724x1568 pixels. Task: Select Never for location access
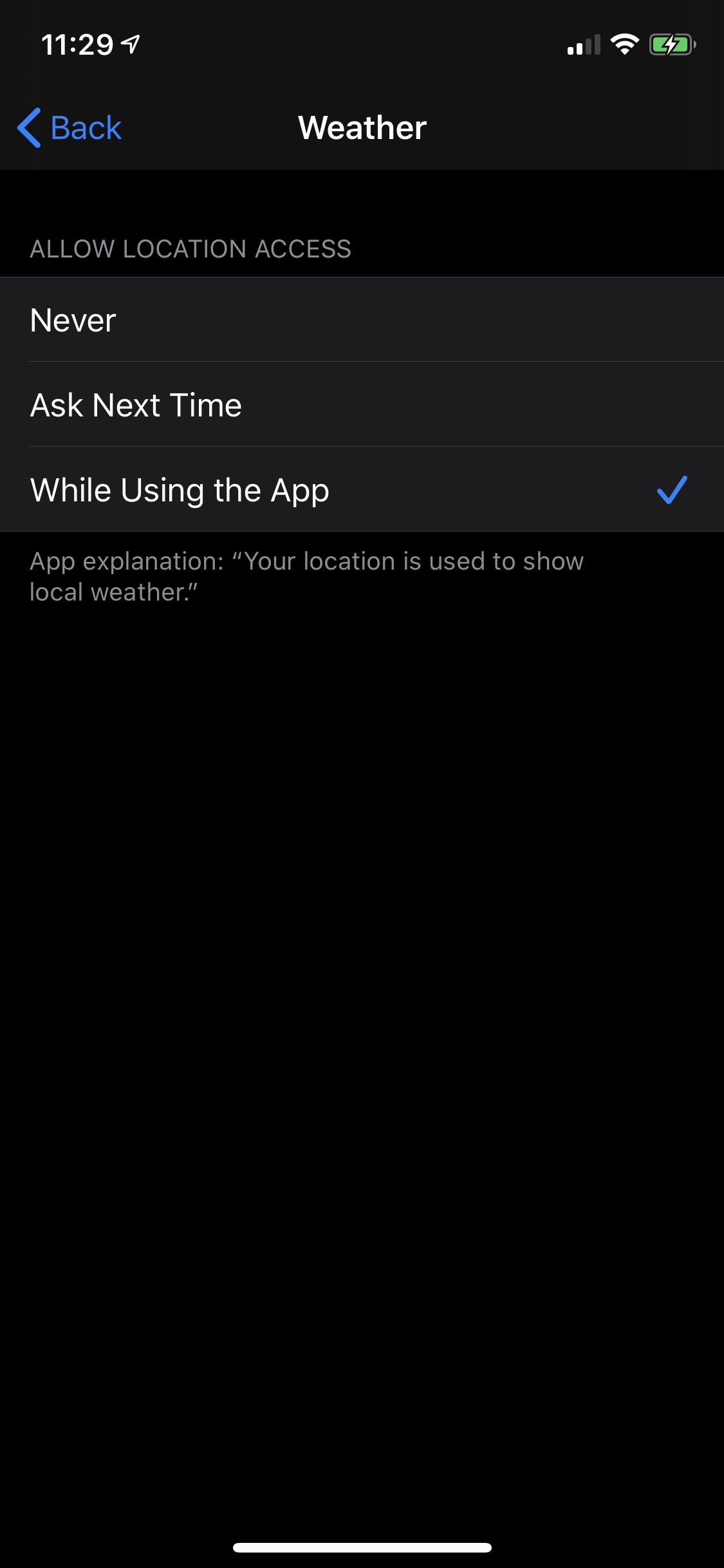coord(362,320)
